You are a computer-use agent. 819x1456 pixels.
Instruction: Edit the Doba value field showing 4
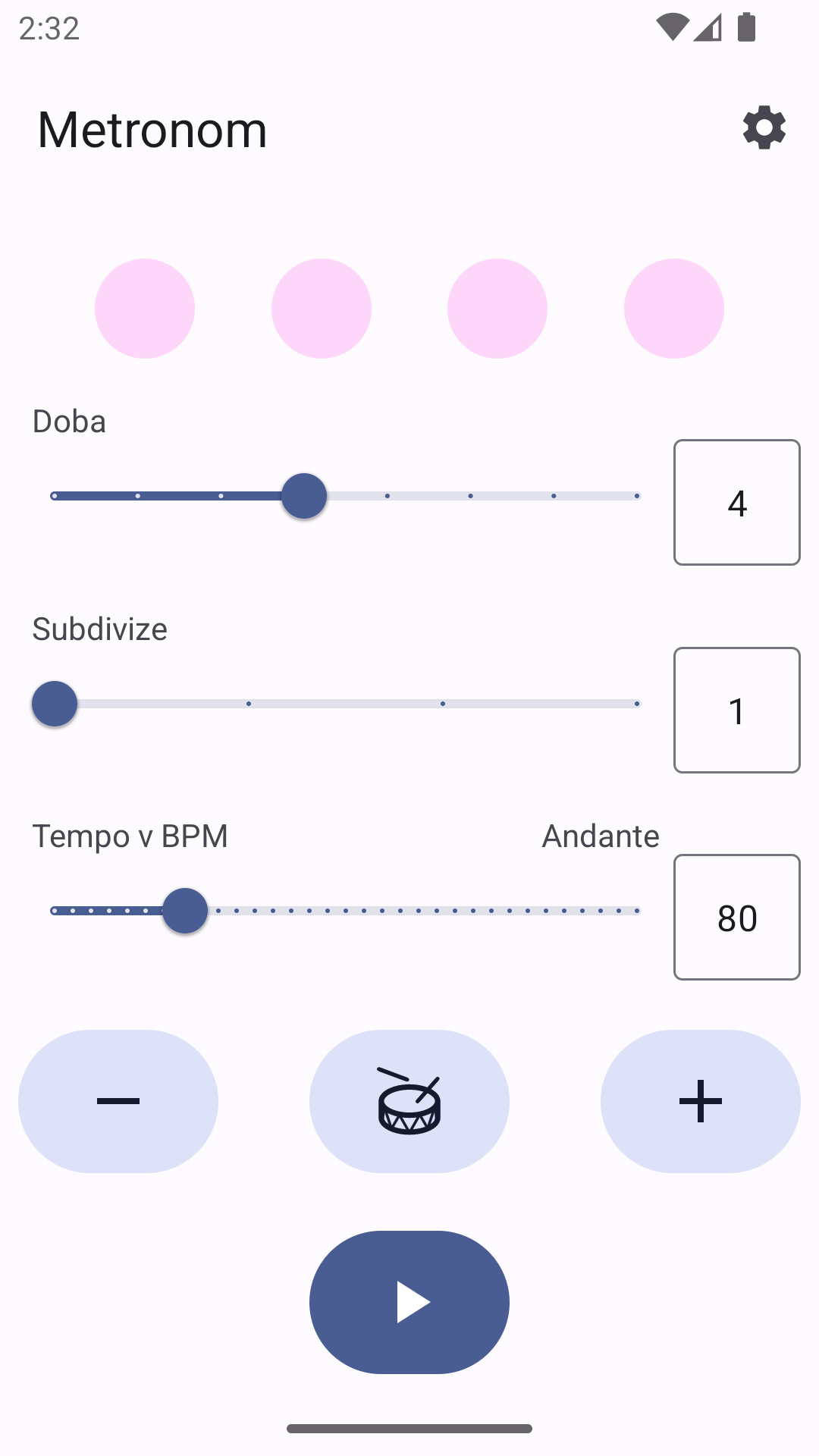(736, 502)
